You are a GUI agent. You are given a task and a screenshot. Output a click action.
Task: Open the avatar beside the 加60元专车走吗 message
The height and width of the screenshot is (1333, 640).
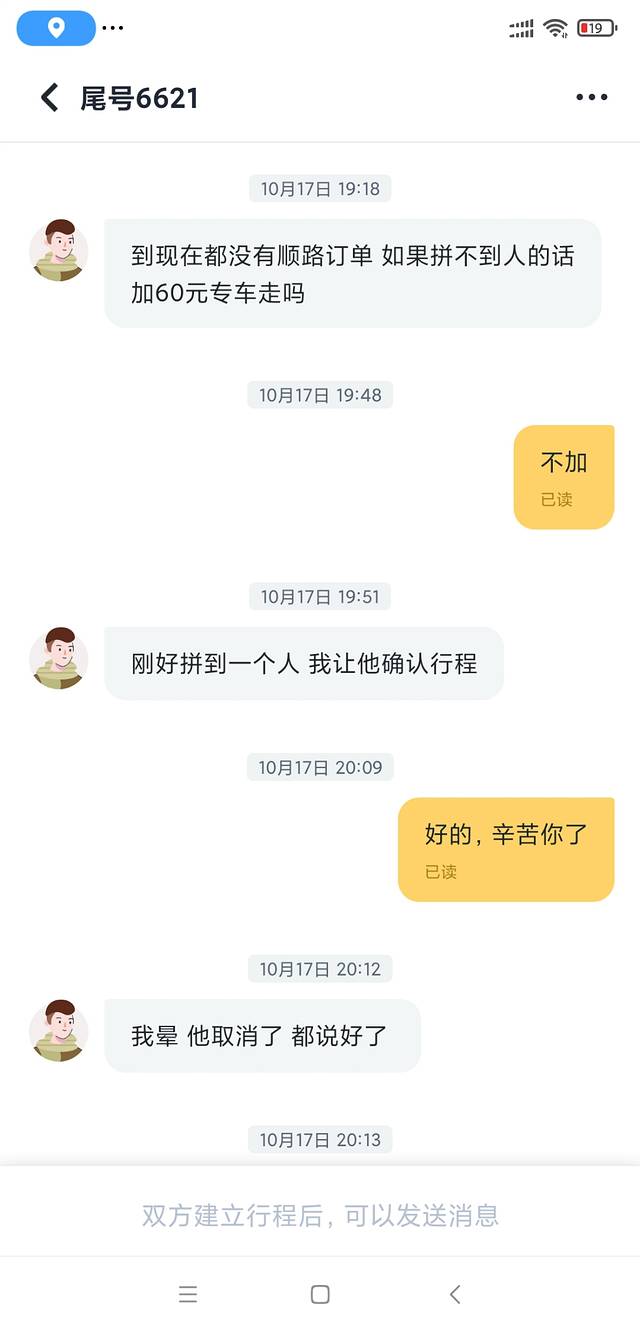pyautogui.click(x=59, y=250)
